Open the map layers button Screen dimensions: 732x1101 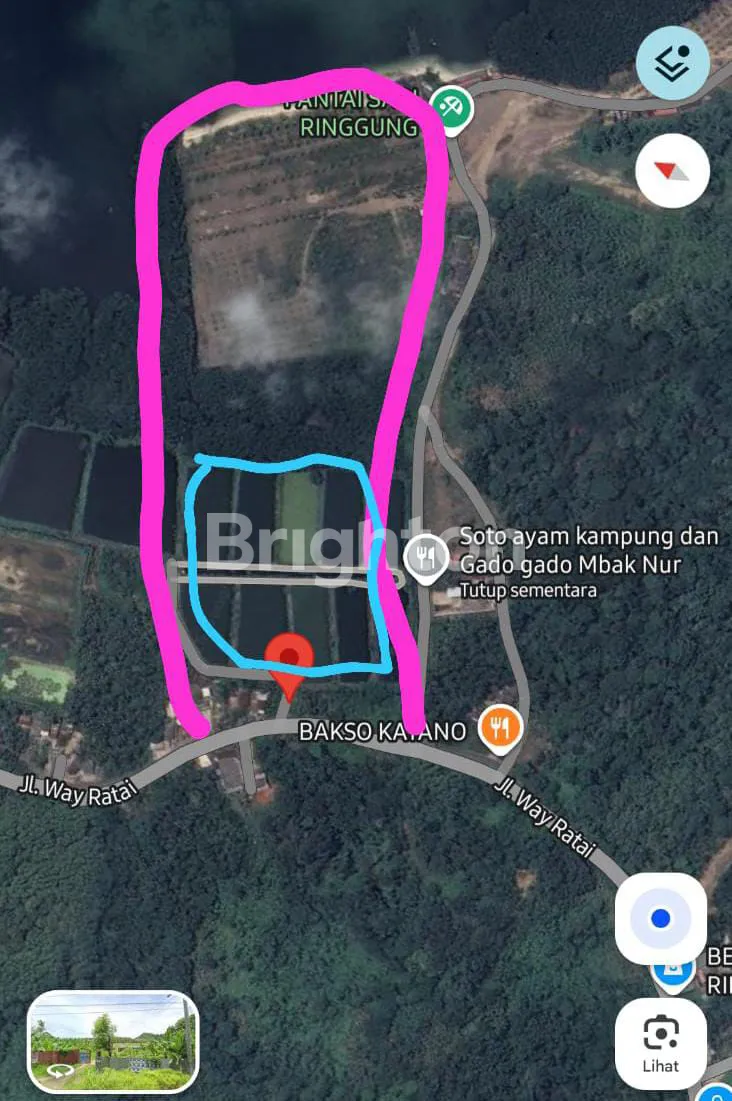pos(673,61)
